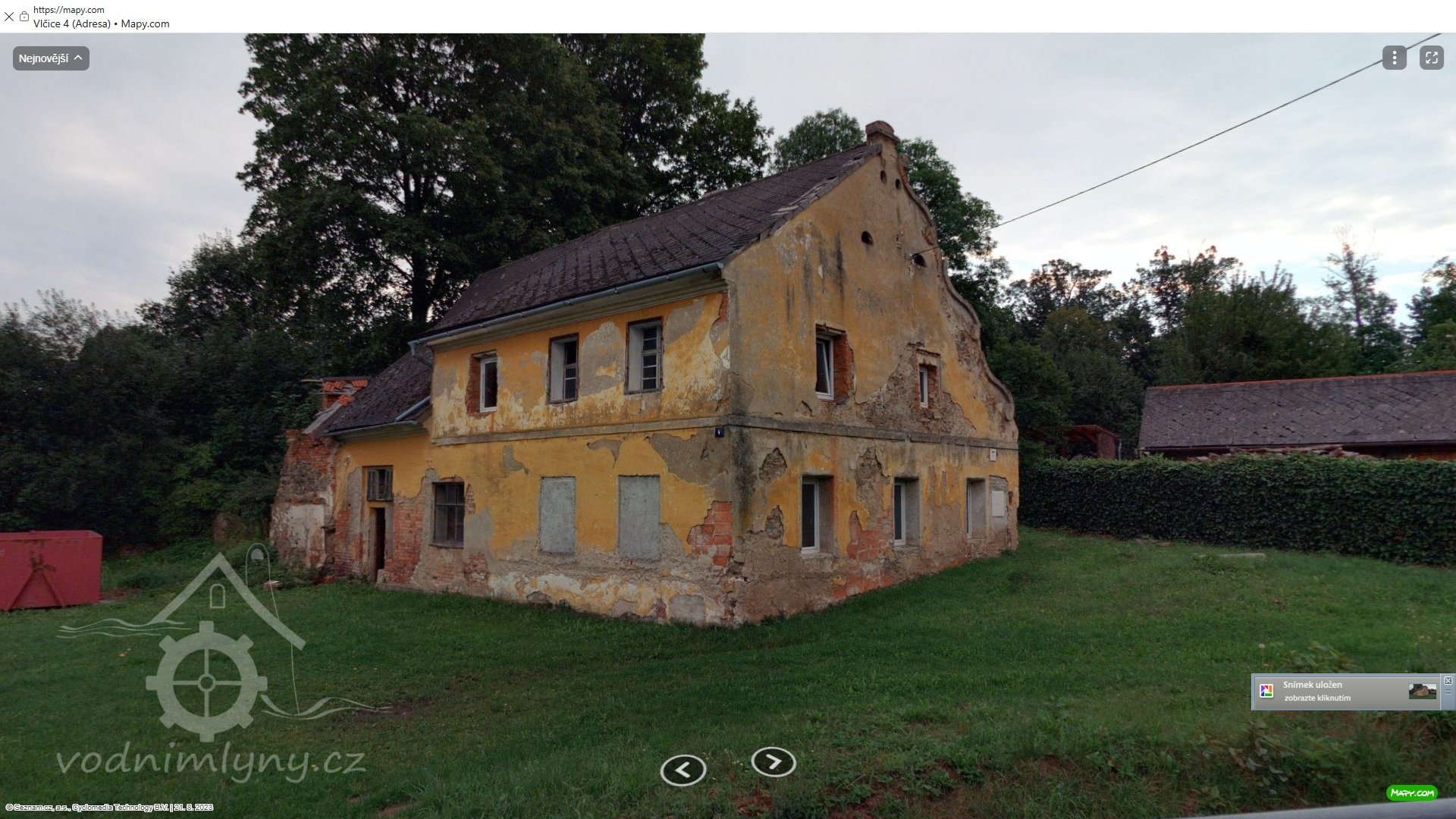
Task: Open the three-dot overflow menu
Action: point(1394,58)
